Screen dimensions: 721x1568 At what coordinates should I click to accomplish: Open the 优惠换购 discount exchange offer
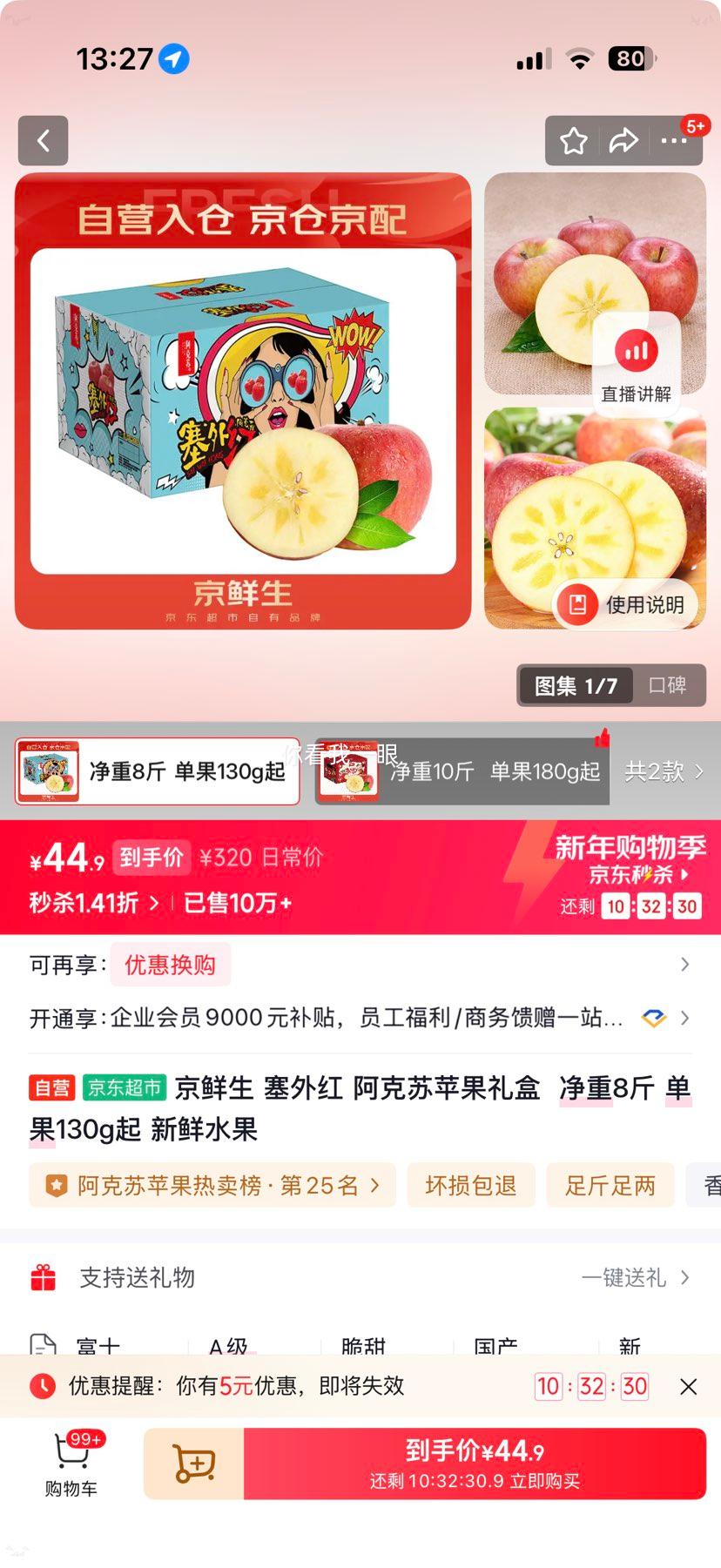tap(170, 965)
